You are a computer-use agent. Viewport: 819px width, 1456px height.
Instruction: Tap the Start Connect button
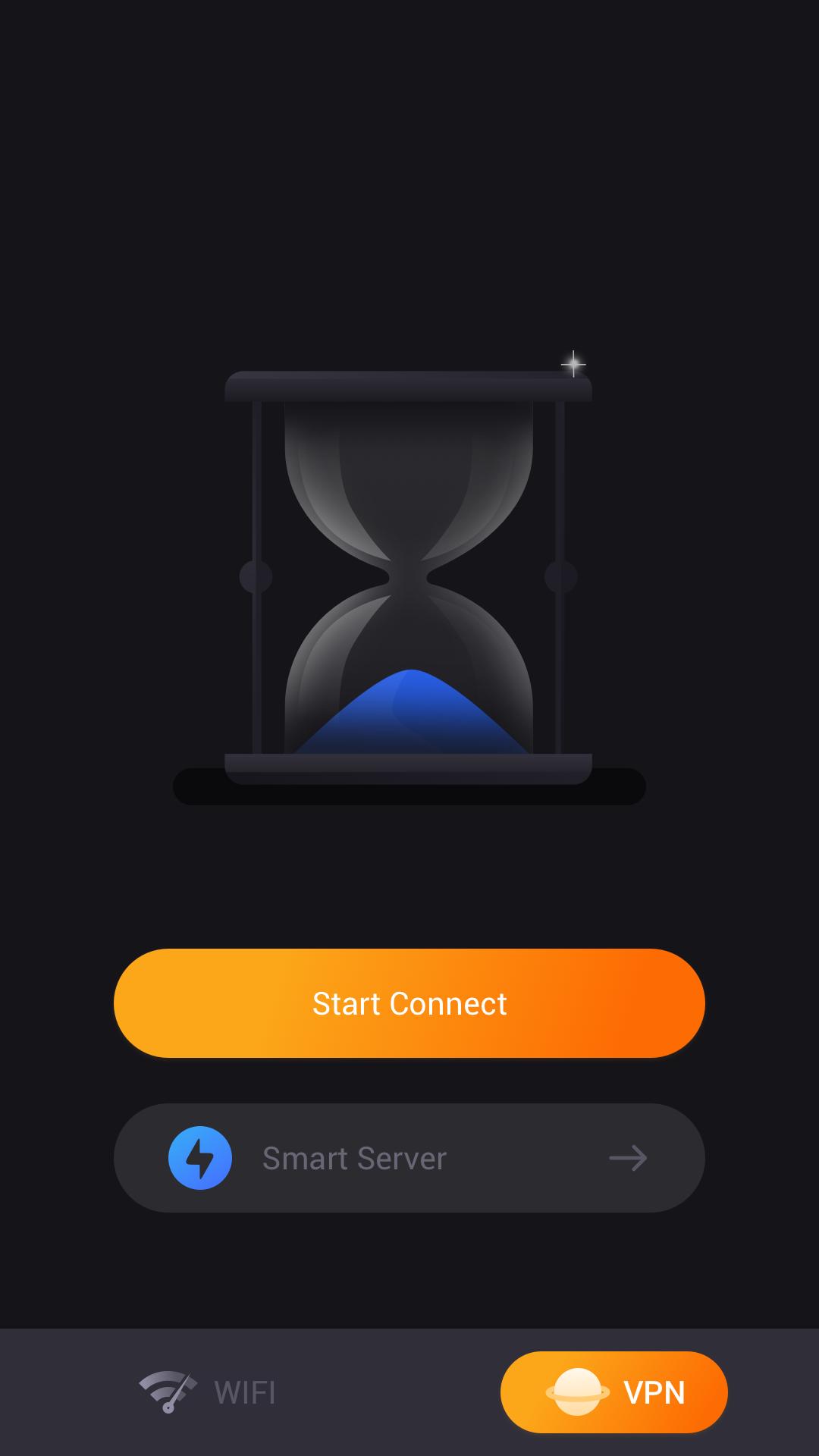point(409,1003)
